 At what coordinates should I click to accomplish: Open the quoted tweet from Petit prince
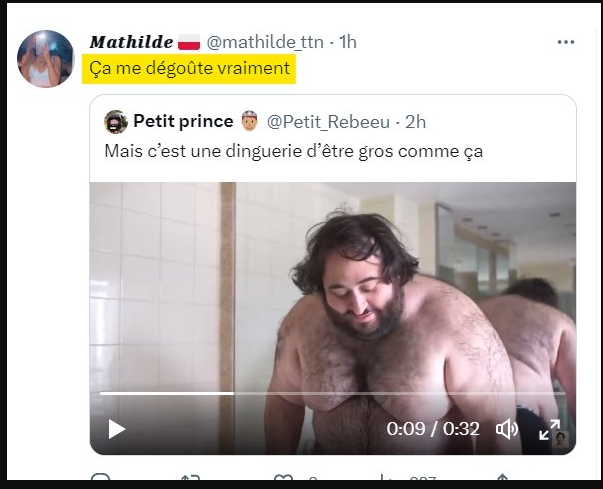tap(330, 151)
